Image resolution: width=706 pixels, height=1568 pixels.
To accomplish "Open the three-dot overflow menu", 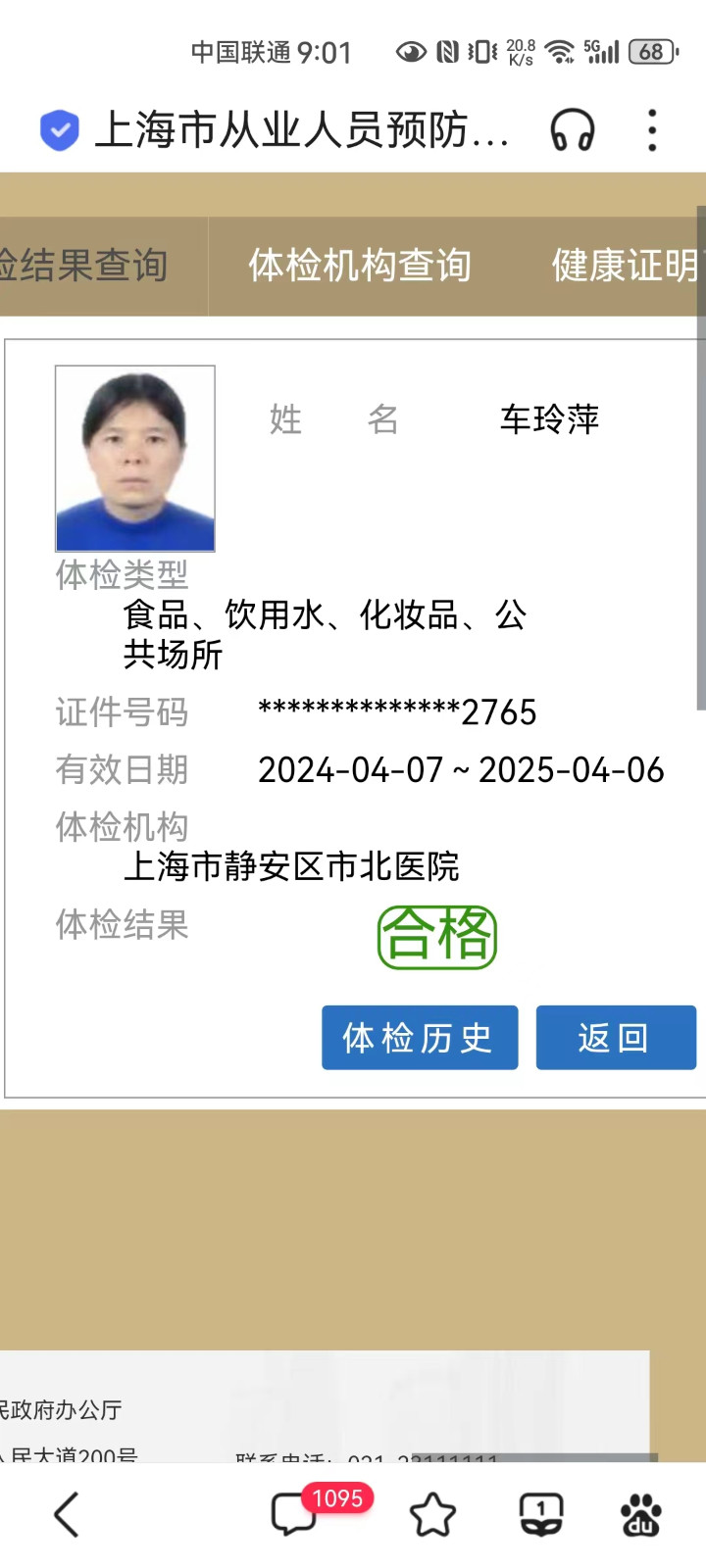I will (x=652, y=130).
